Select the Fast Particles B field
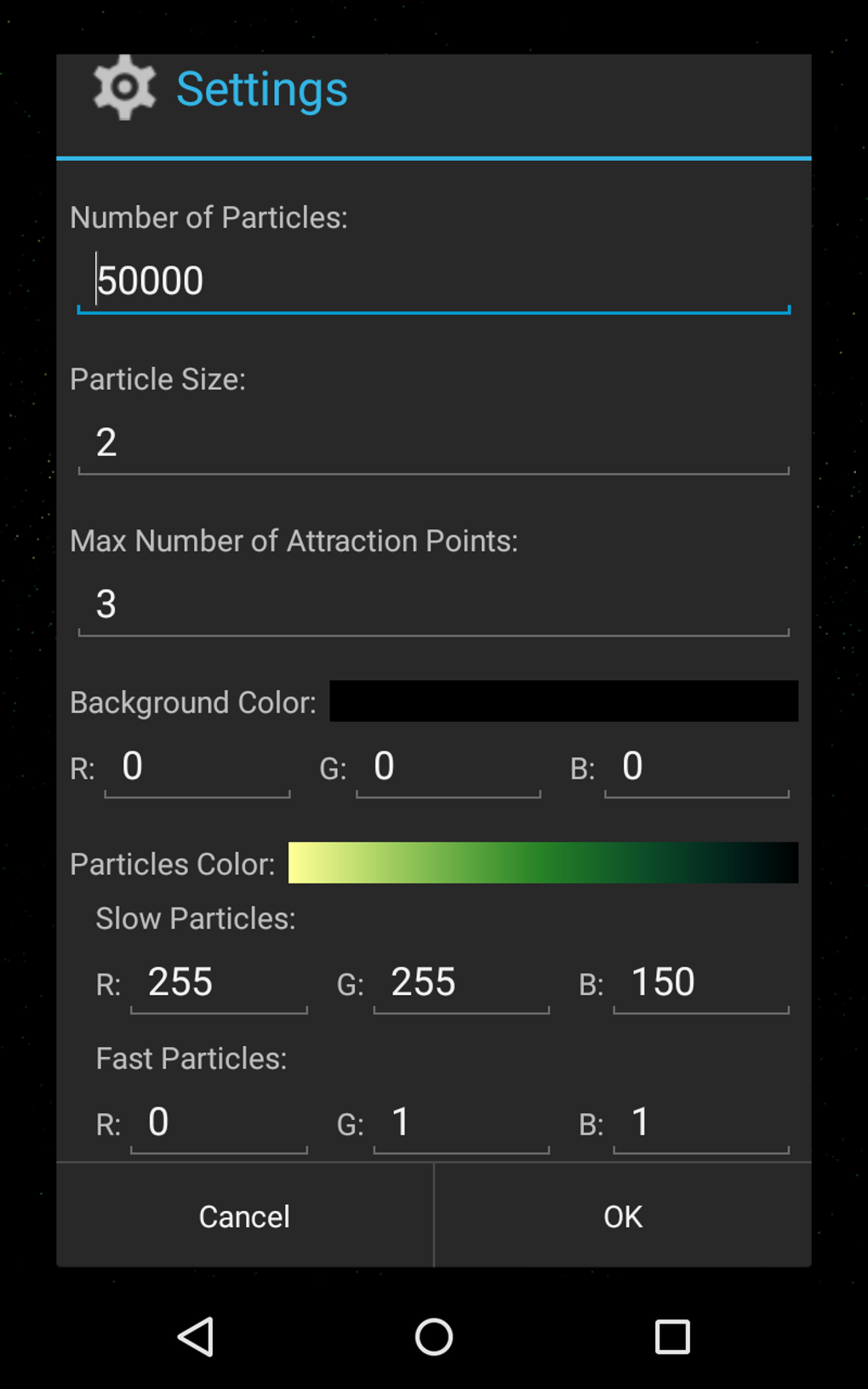This screenshot has height=1389, width=868. pos(701,1122)
